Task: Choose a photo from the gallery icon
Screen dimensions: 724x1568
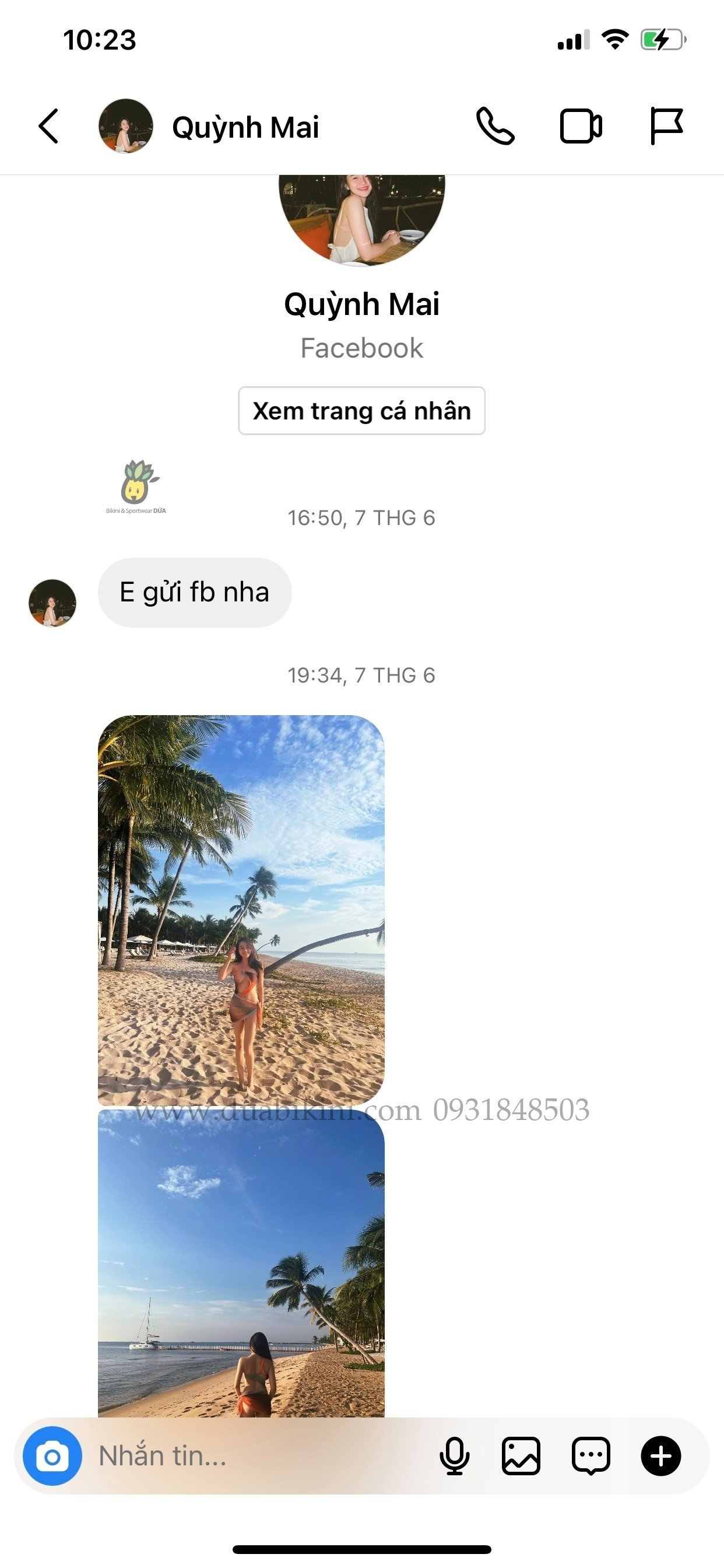Action: [x=521, y=1456]
